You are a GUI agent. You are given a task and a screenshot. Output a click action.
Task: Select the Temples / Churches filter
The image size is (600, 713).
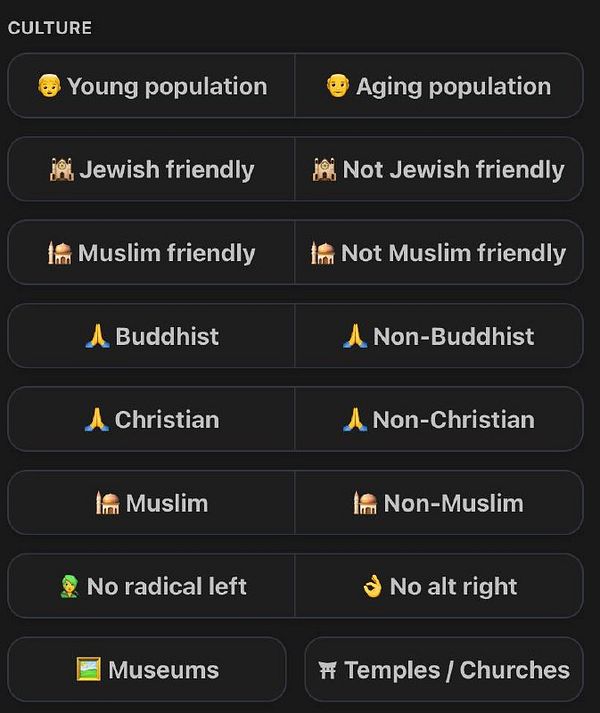pyautogui.click(x=443, y=669)
